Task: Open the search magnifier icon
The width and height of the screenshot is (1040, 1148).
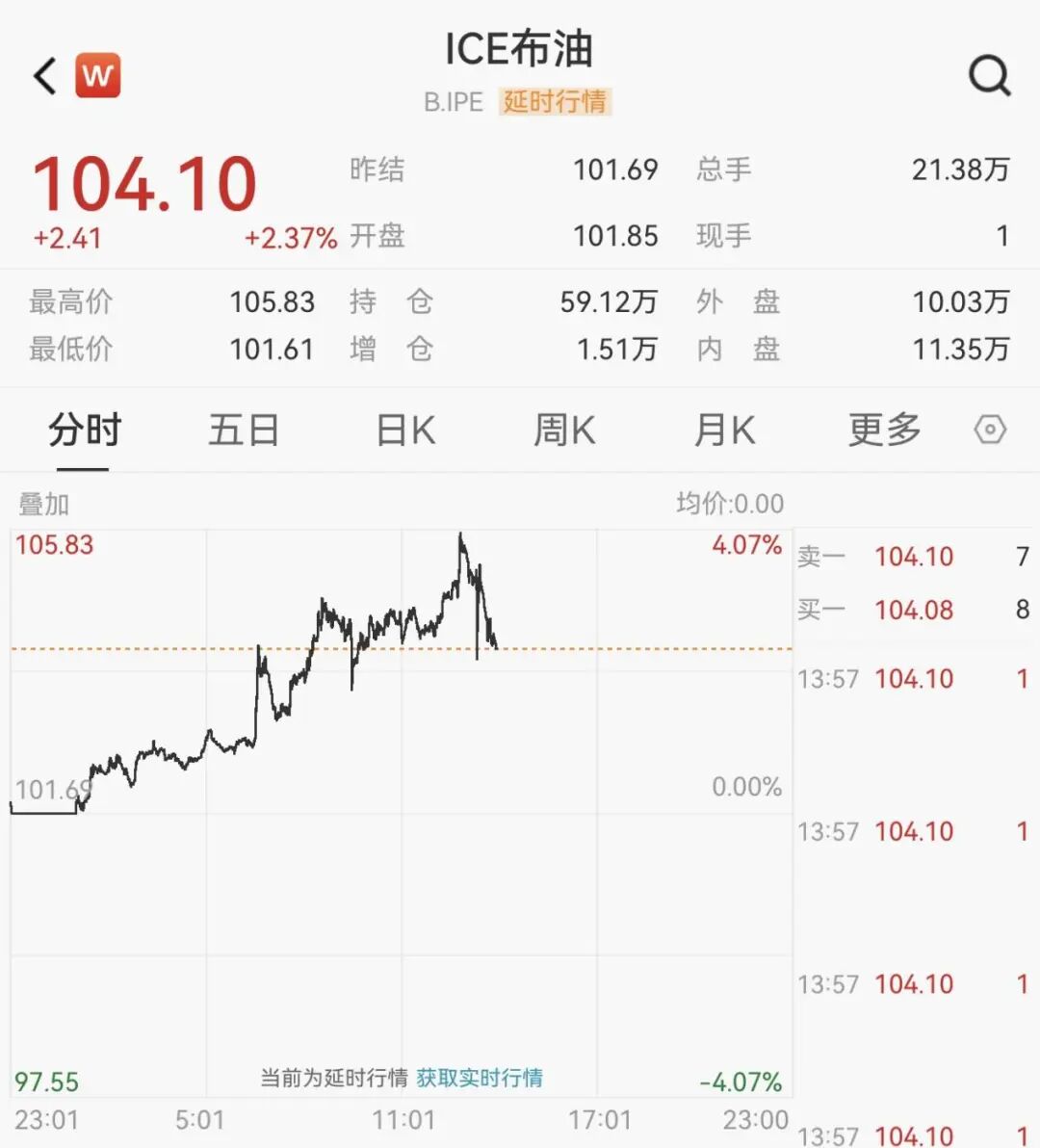Action: (989, 75)
